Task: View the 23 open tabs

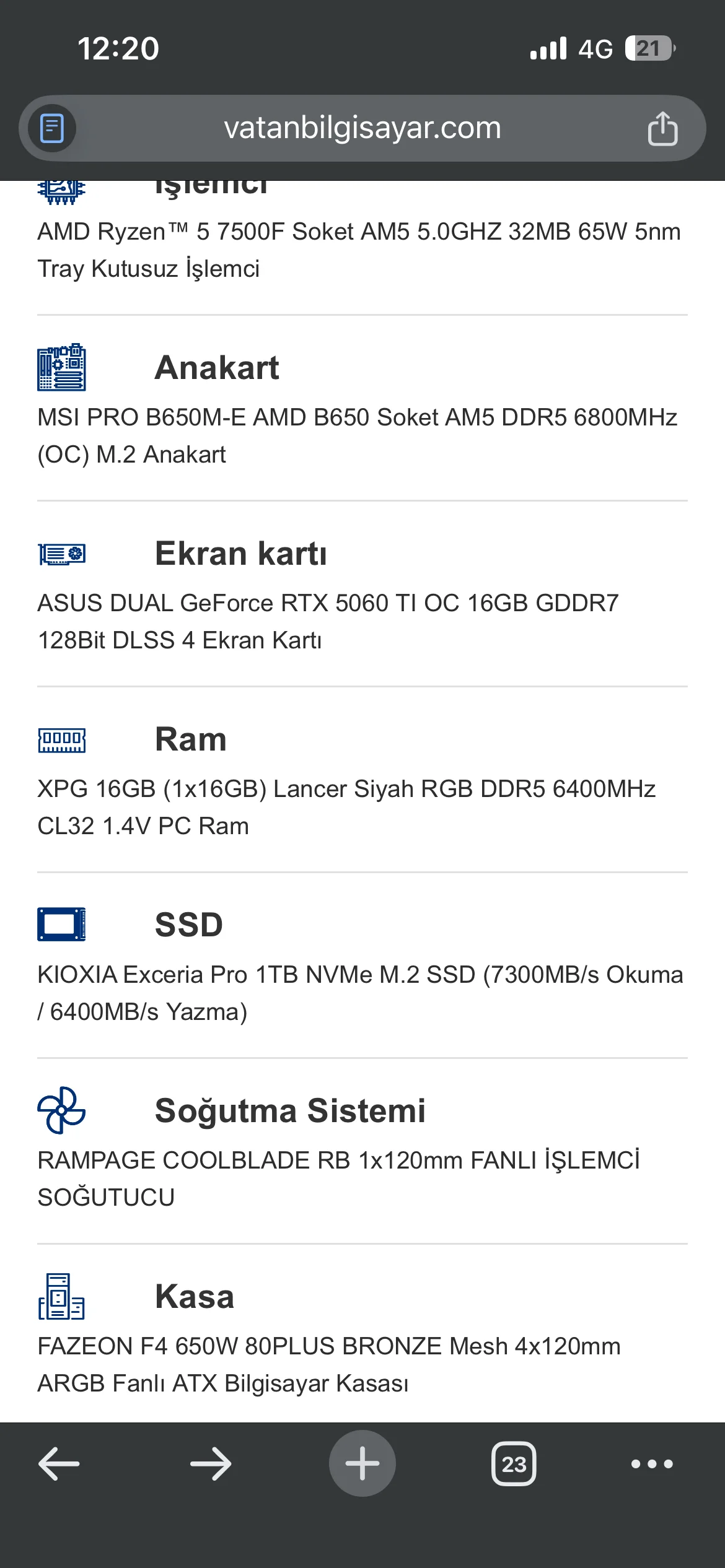Action: tap(514, 1464)
